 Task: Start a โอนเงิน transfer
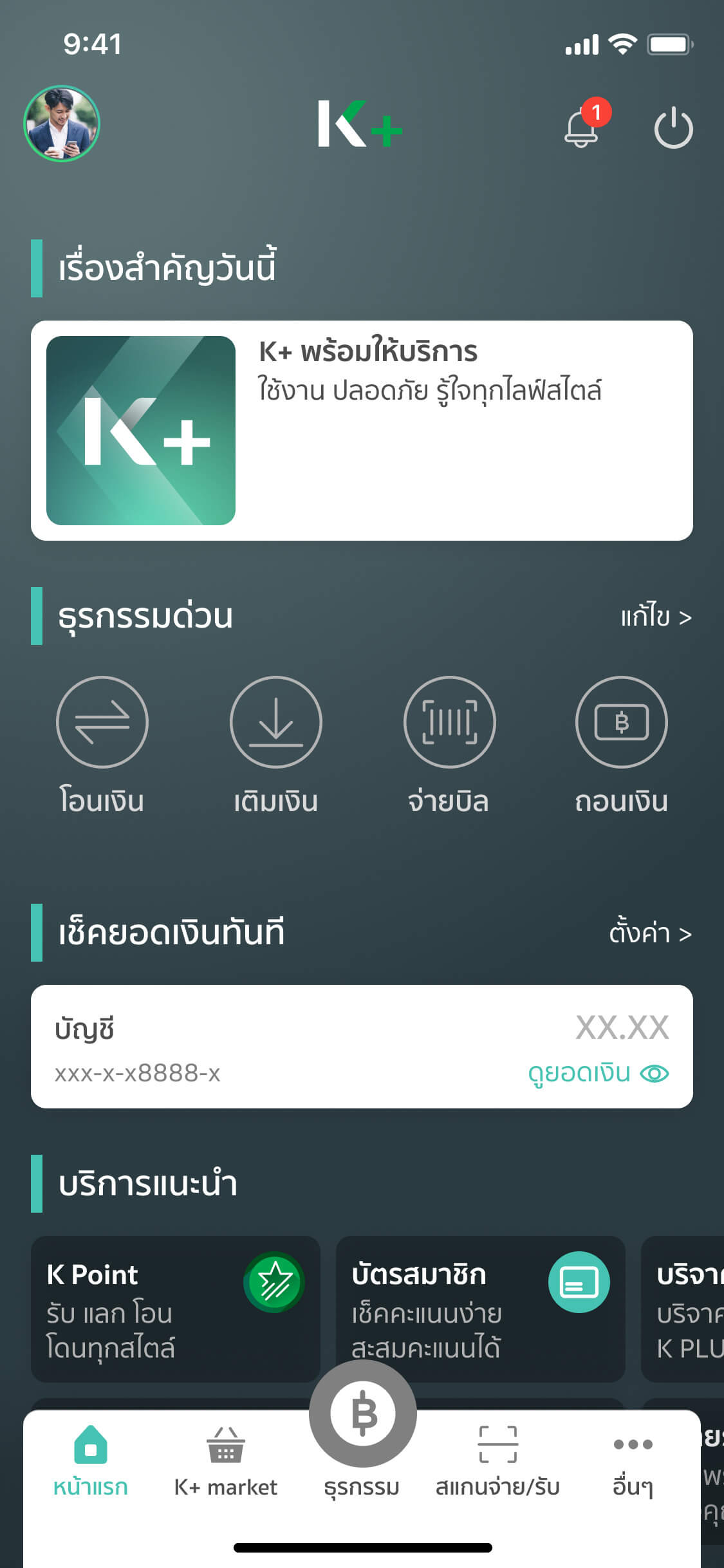point(102,722)
